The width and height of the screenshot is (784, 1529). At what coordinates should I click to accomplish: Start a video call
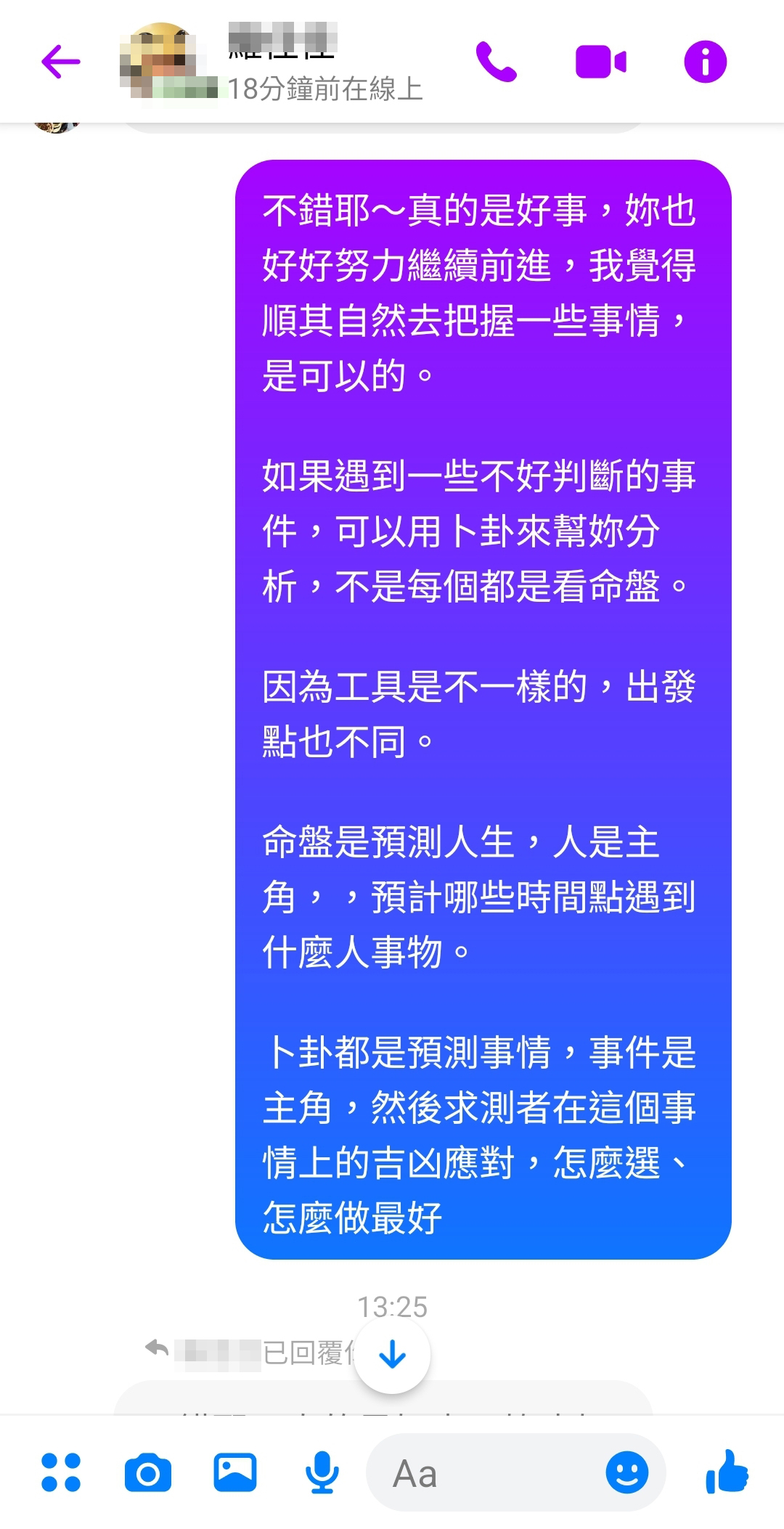coord(600,62)
